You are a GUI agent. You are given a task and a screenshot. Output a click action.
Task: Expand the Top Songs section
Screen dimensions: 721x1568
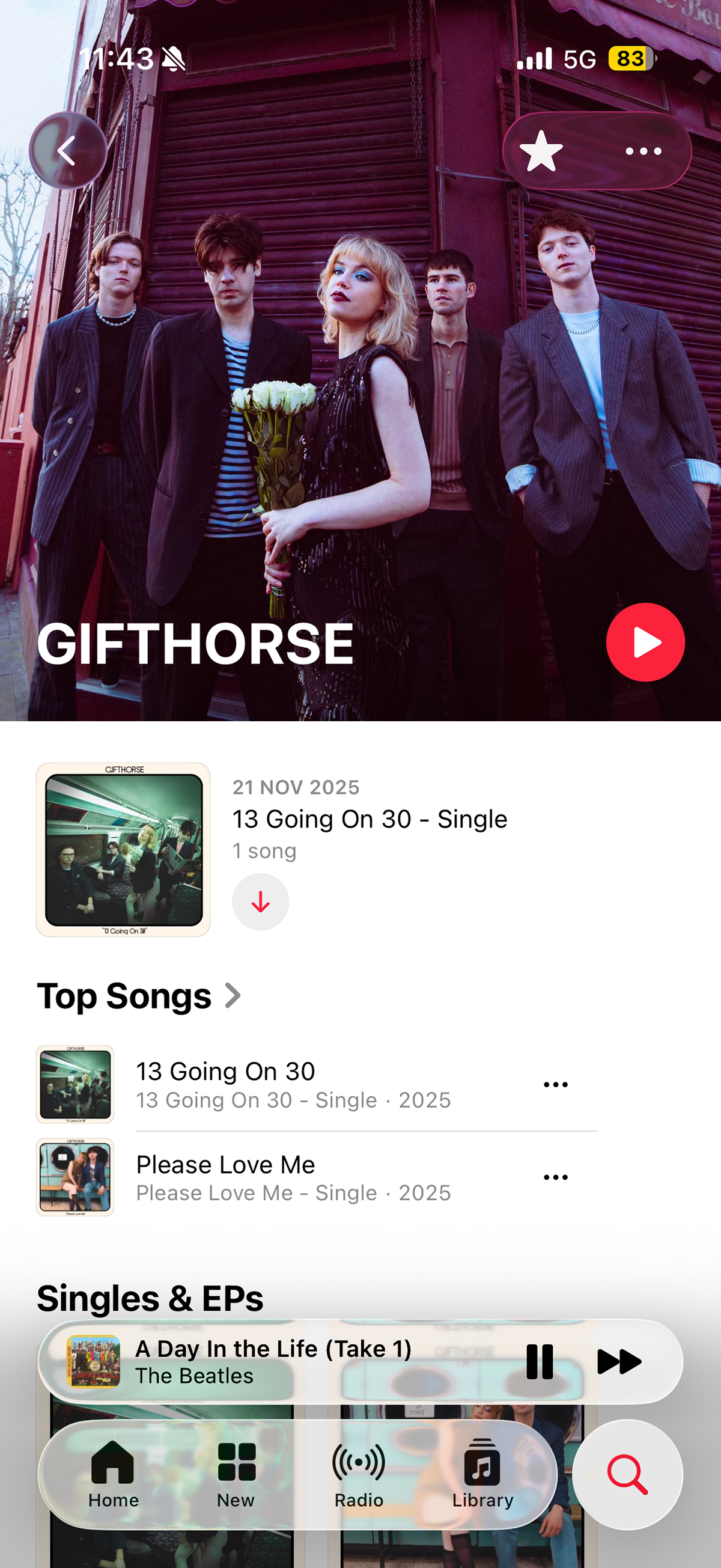[x=139, y=996]
